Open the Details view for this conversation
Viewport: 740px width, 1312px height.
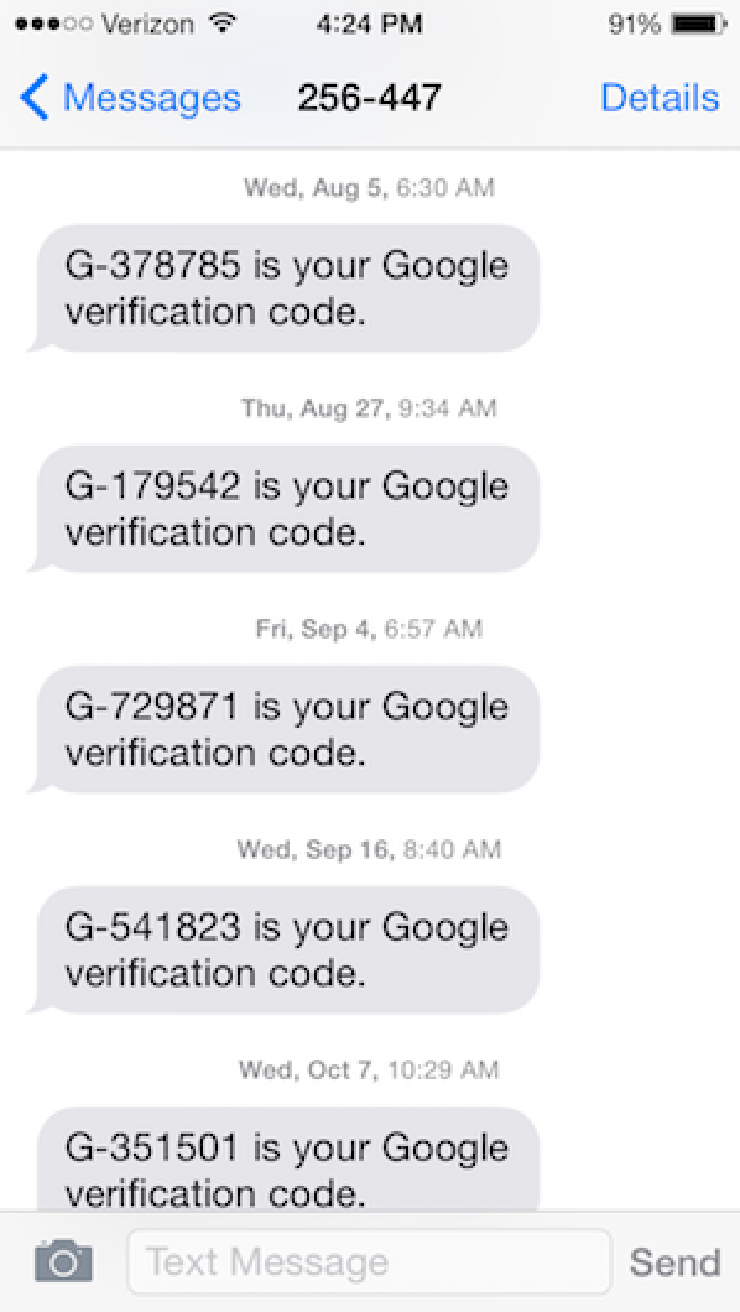pos(660,97)
